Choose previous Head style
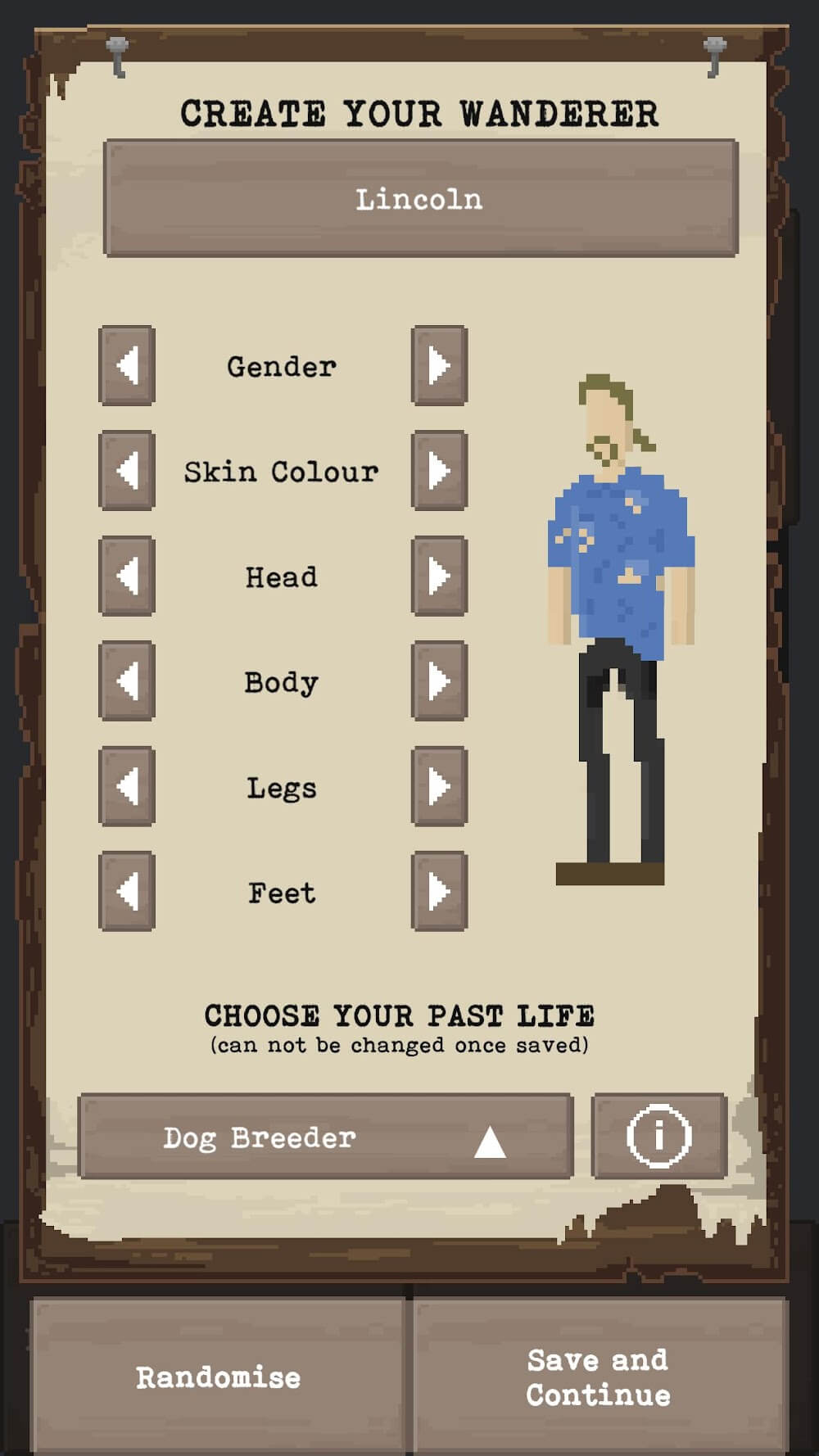The width and height of the screenshot is (819, 1456). click(127, 576)
